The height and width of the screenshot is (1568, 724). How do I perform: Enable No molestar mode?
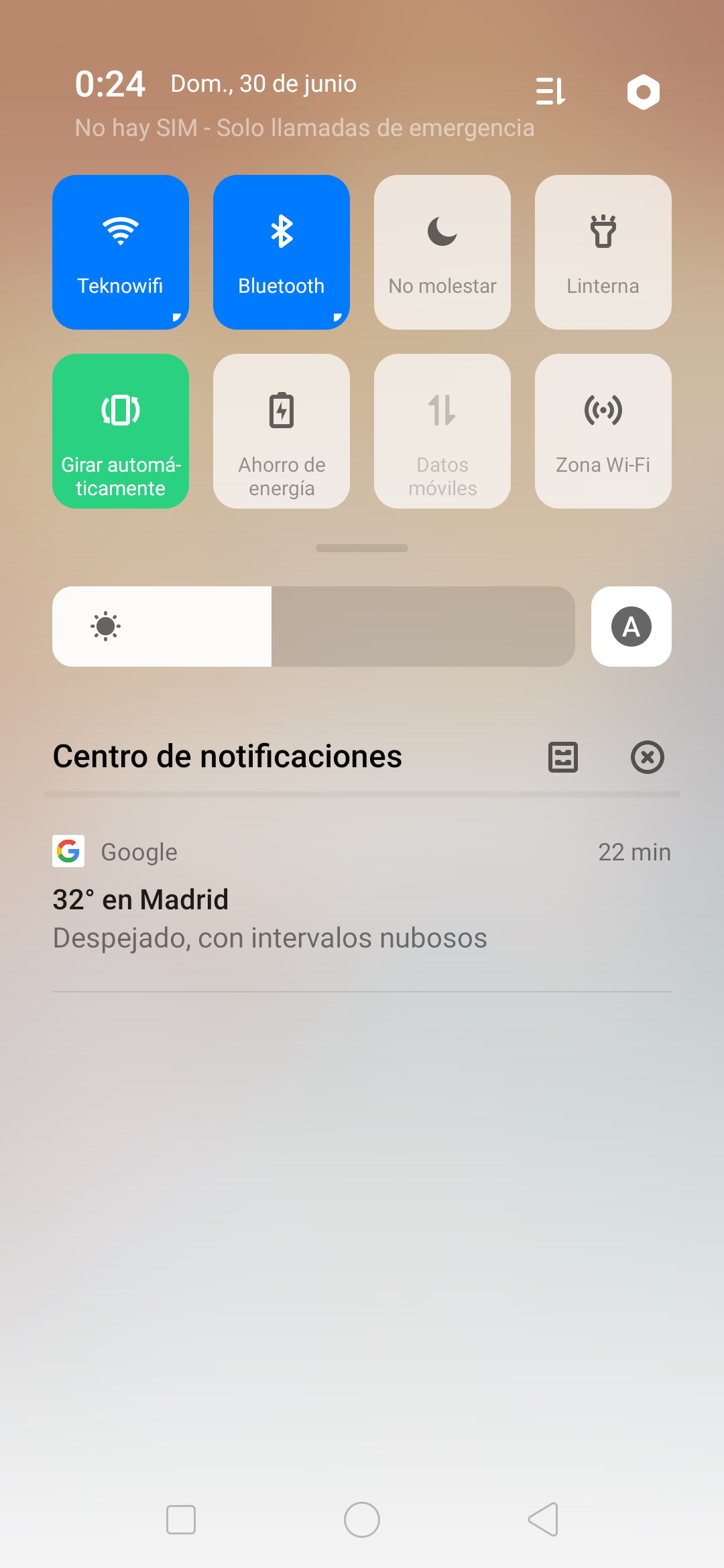442,252
